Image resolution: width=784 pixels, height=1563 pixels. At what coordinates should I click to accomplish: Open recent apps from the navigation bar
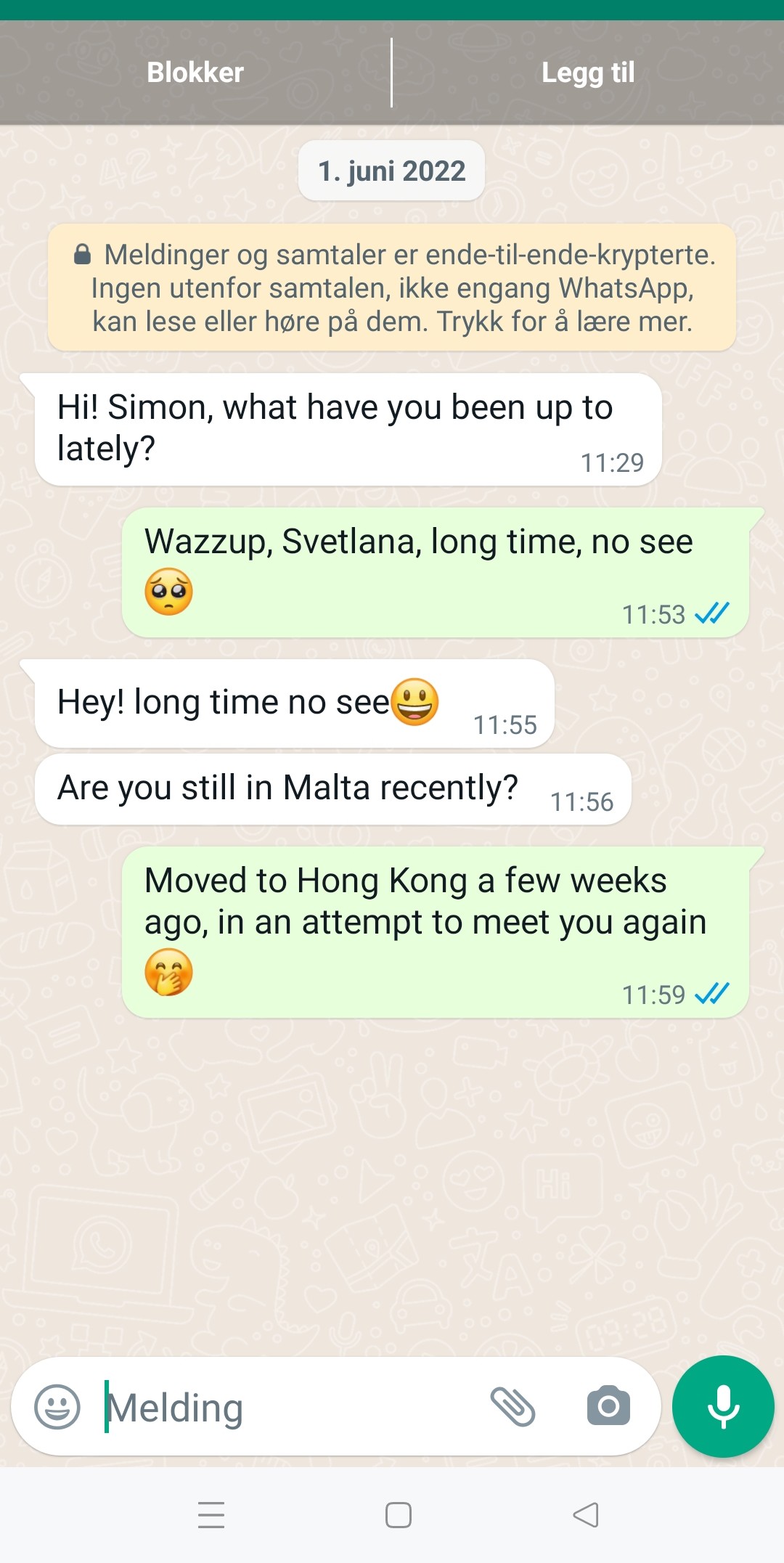[211, 1515]
